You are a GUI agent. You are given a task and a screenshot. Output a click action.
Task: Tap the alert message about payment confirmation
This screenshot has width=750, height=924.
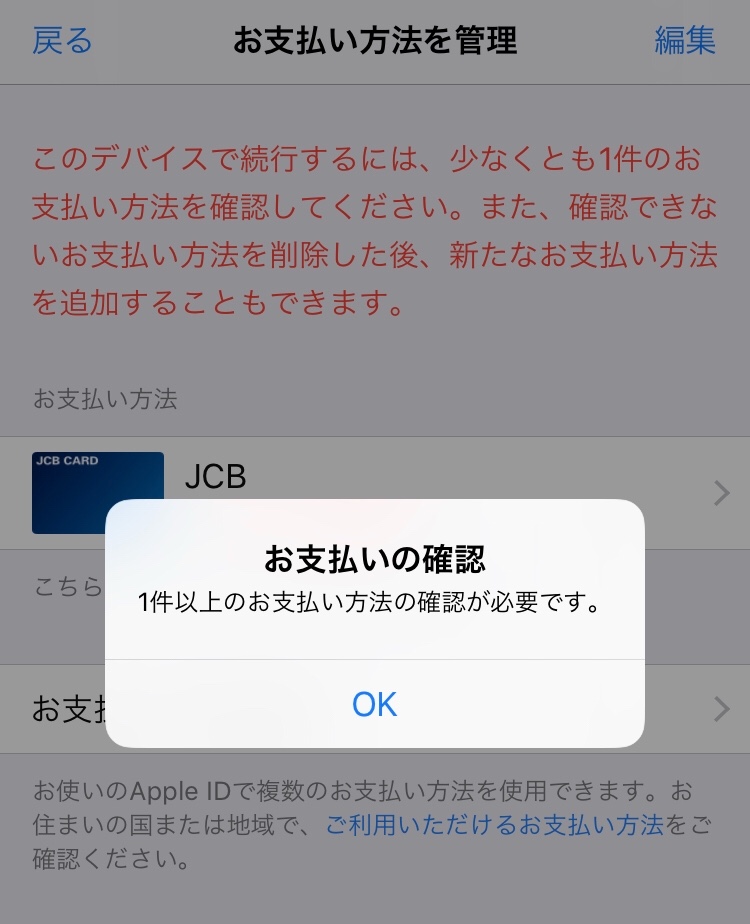(x=375, y=600)
